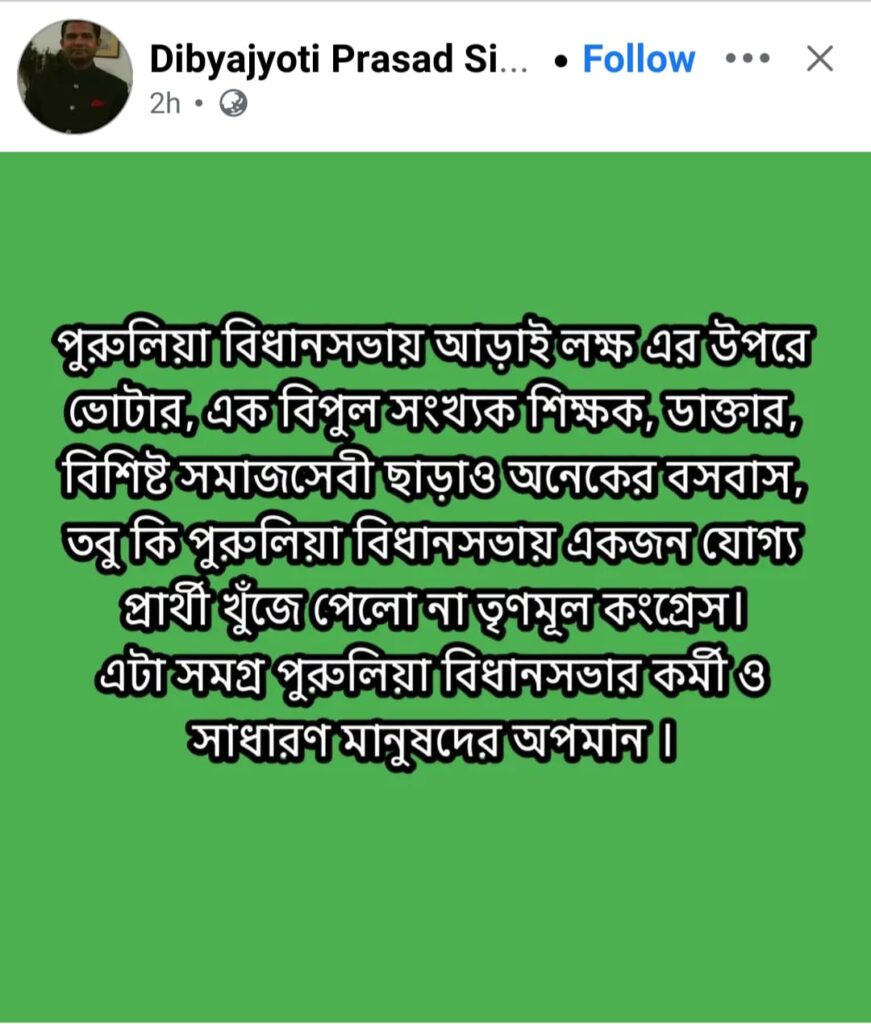Dismiss this post with the X
Viewport: 871px width, 1024px height.
coord(820,59)
